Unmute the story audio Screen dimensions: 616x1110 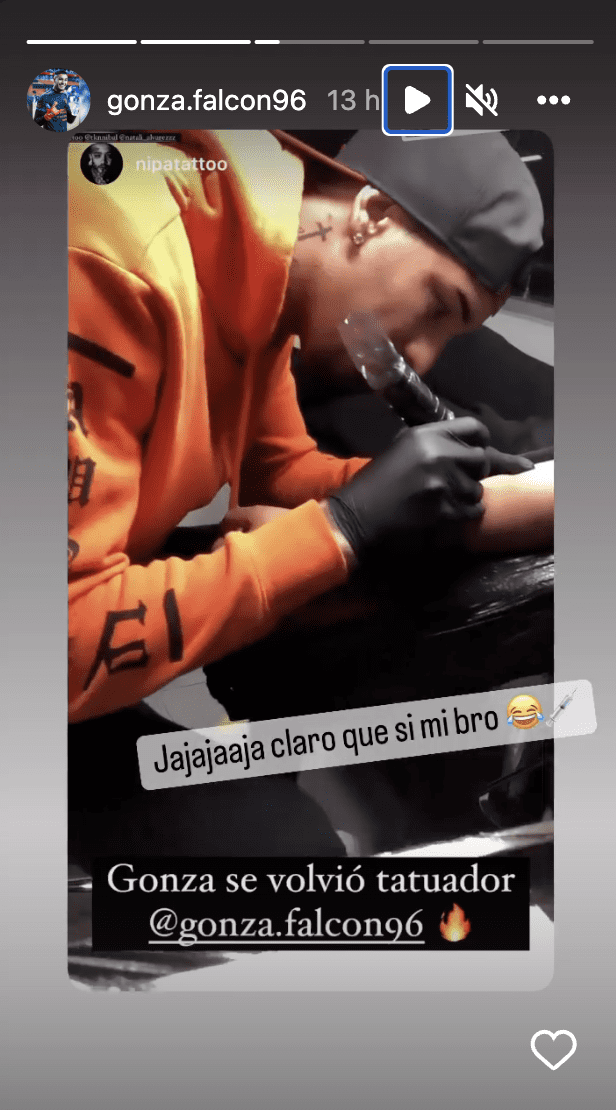pyautogui.click(x=482, y=100)
